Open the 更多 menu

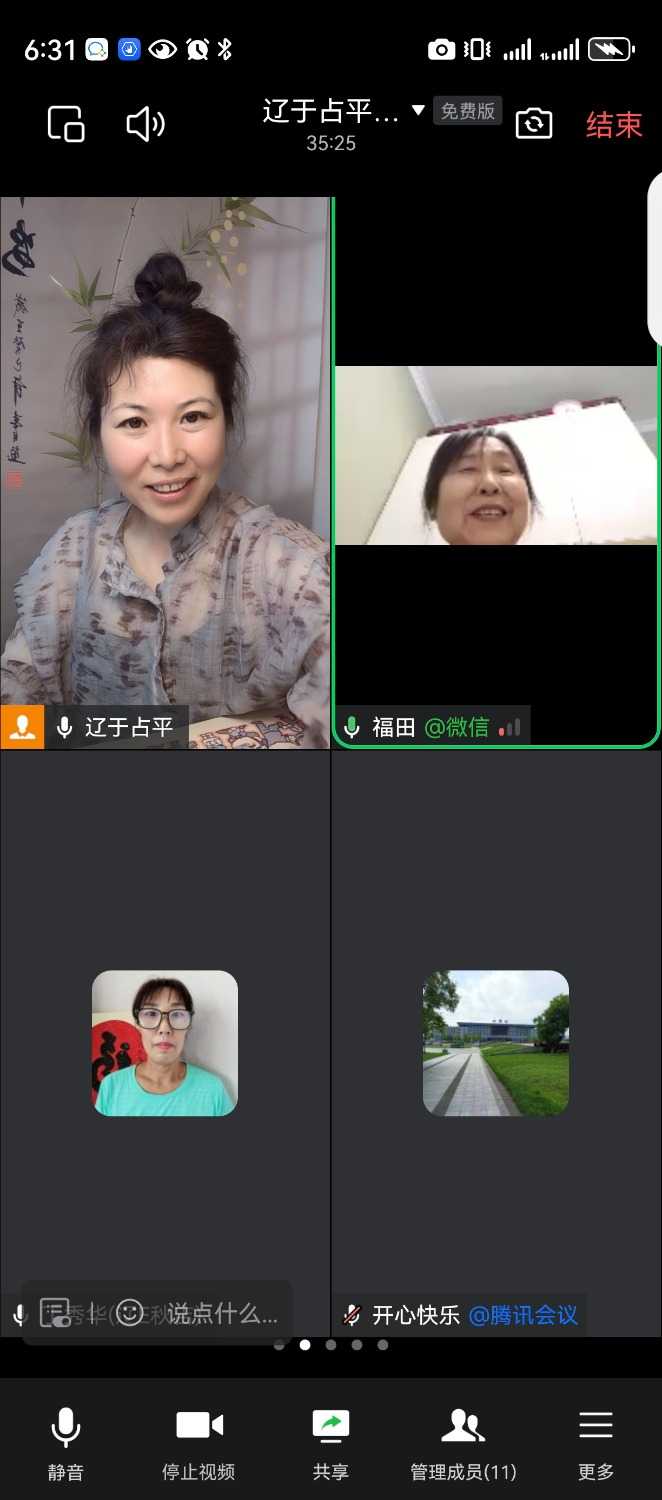click(596, 1440)
